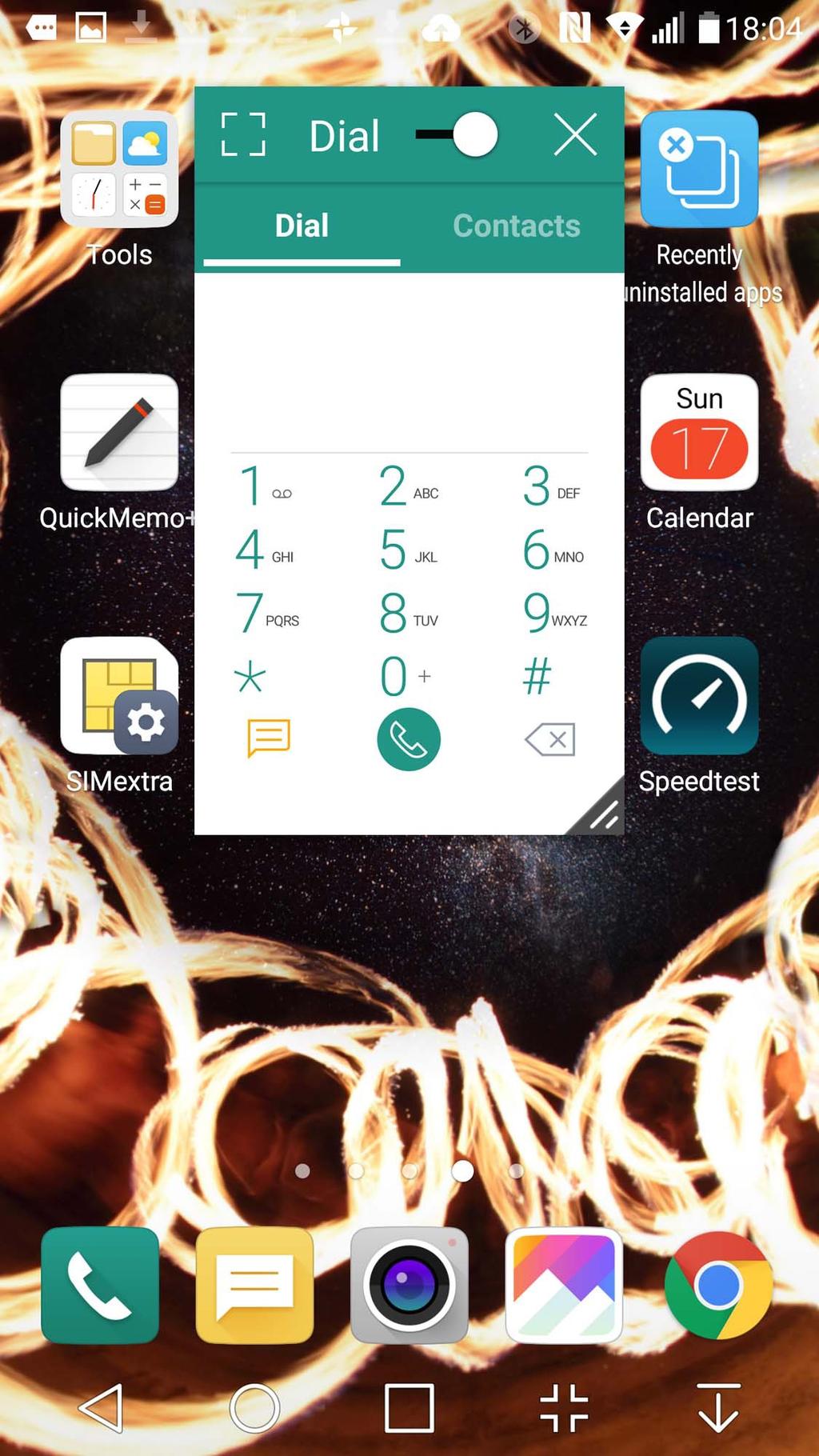Viewport: 819px width, 1456px height.
Task: Place a call with the green phone button
Action: click(409, 740)
